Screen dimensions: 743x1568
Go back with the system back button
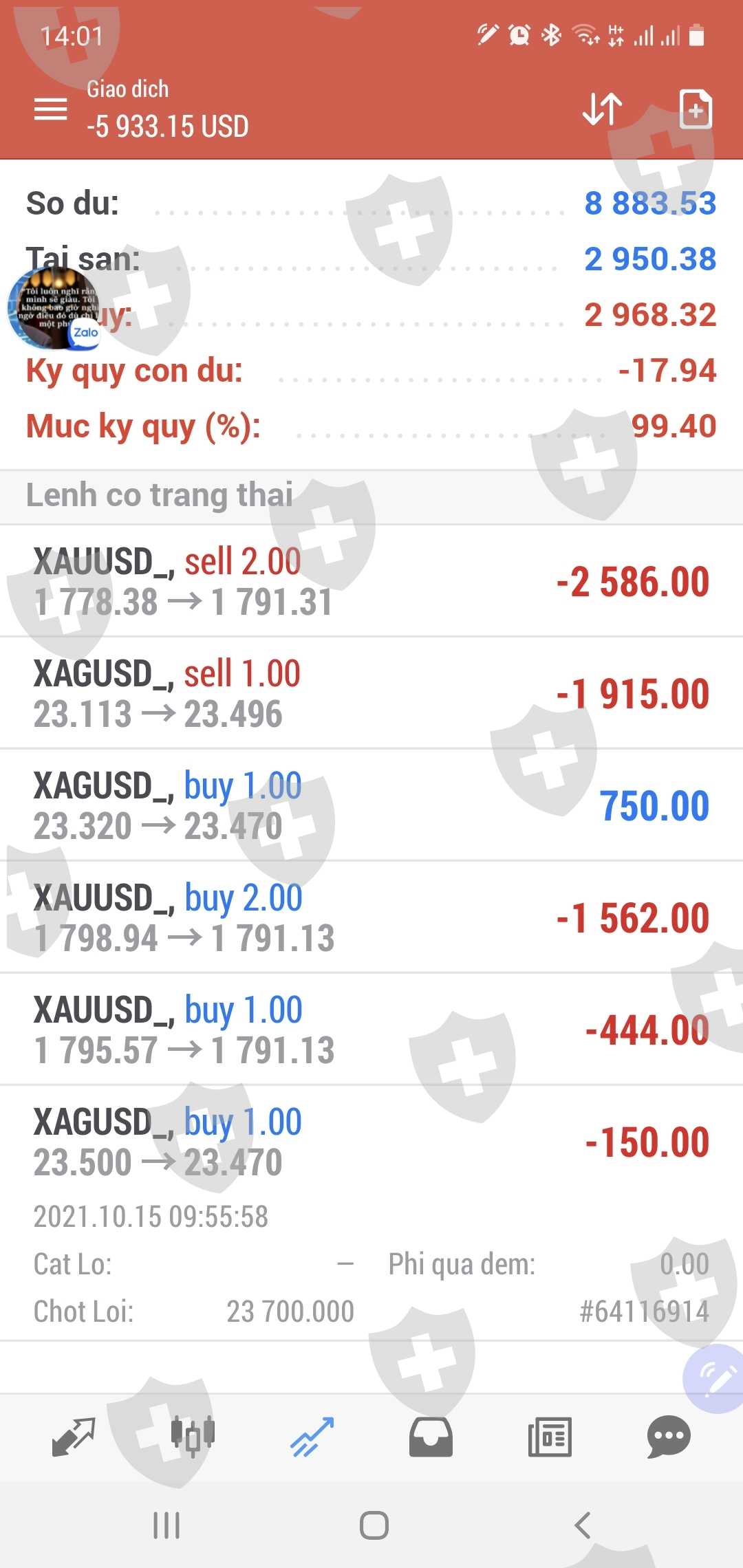coord(582,1525)
